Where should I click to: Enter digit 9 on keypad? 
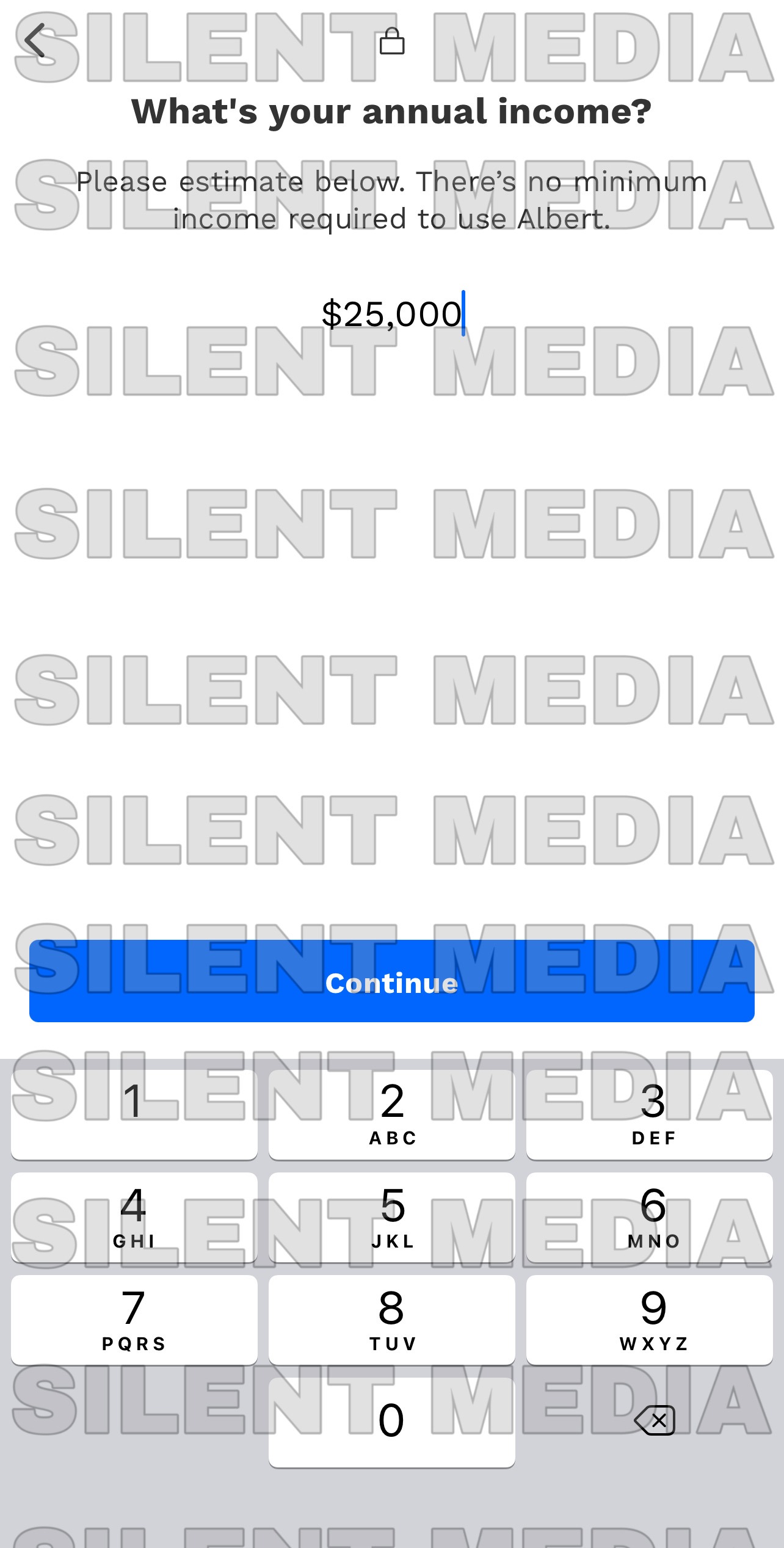pos(650,1319)
